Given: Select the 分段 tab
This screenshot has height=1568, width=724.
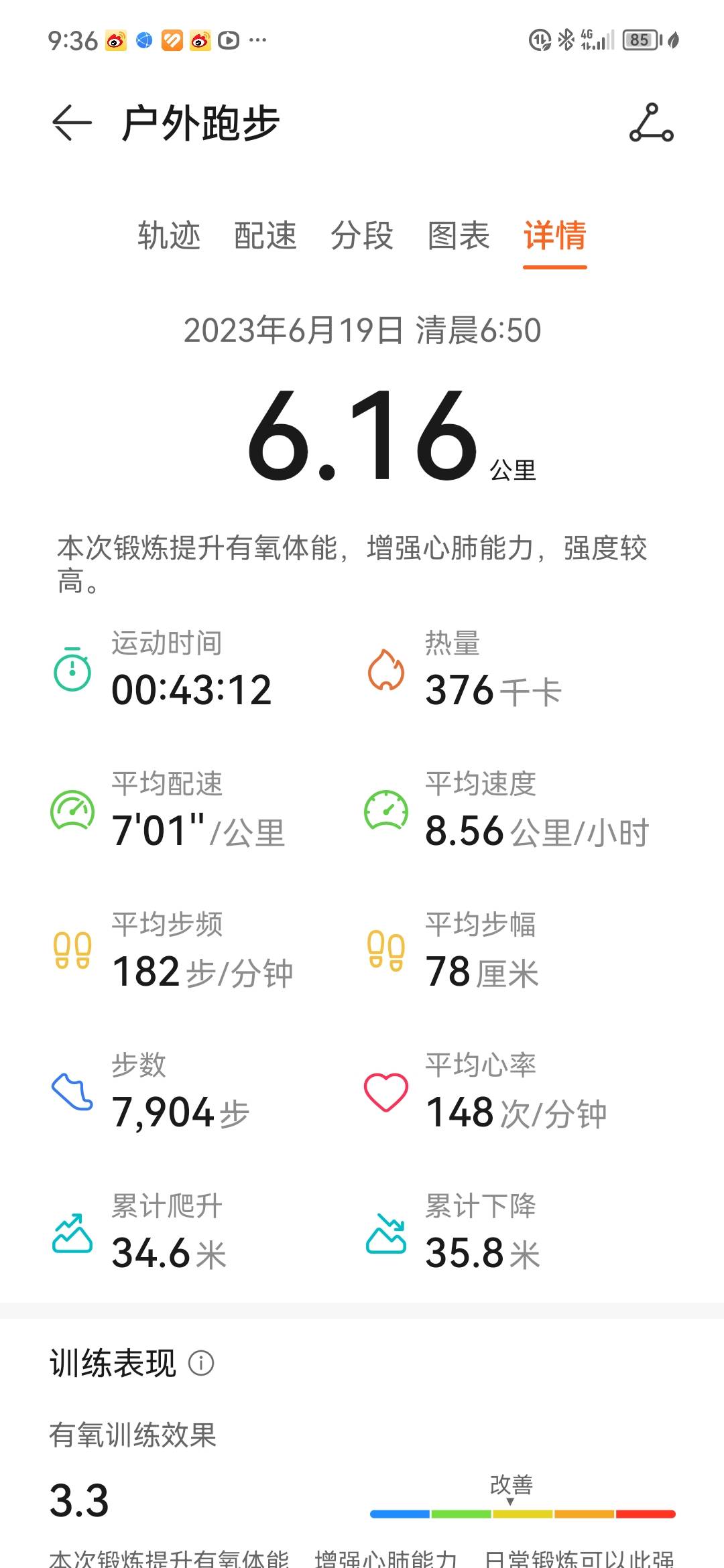Looking at the screenshot, I should click(x=361, y=237).
